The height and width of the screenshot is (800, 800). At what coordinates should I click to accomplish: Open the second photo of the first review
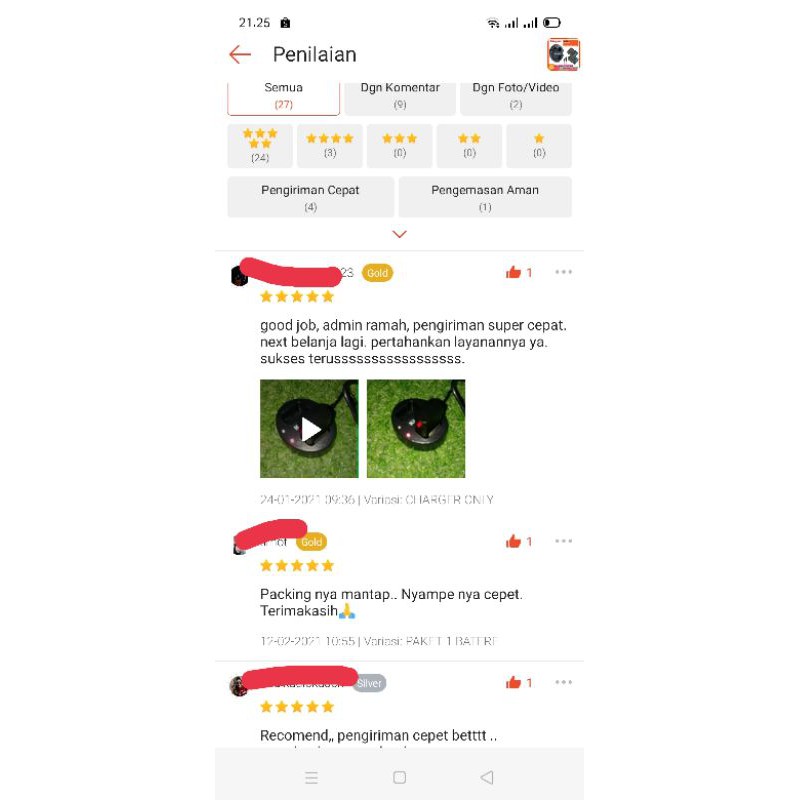click(416, 429)
